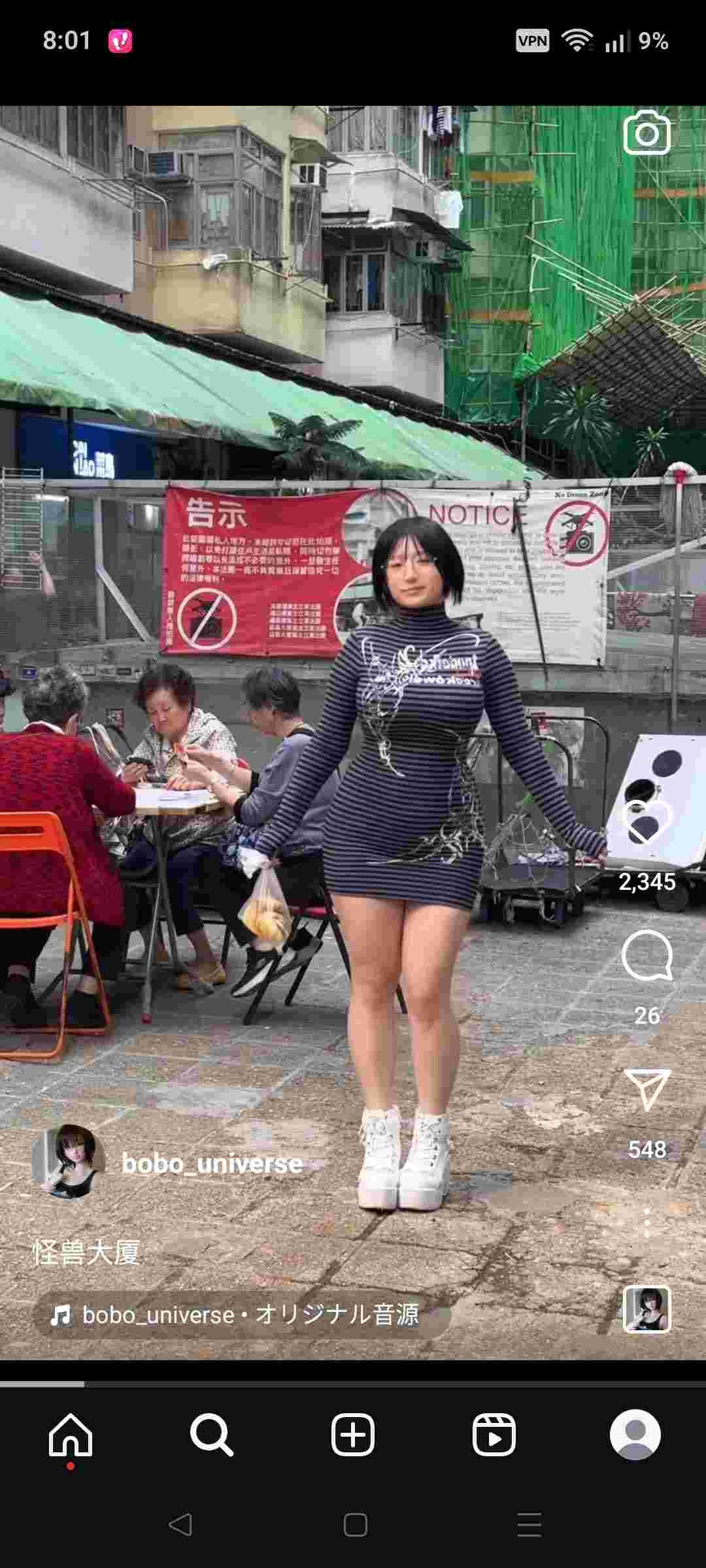Open the camera to create a reel

tap(647, 133)
